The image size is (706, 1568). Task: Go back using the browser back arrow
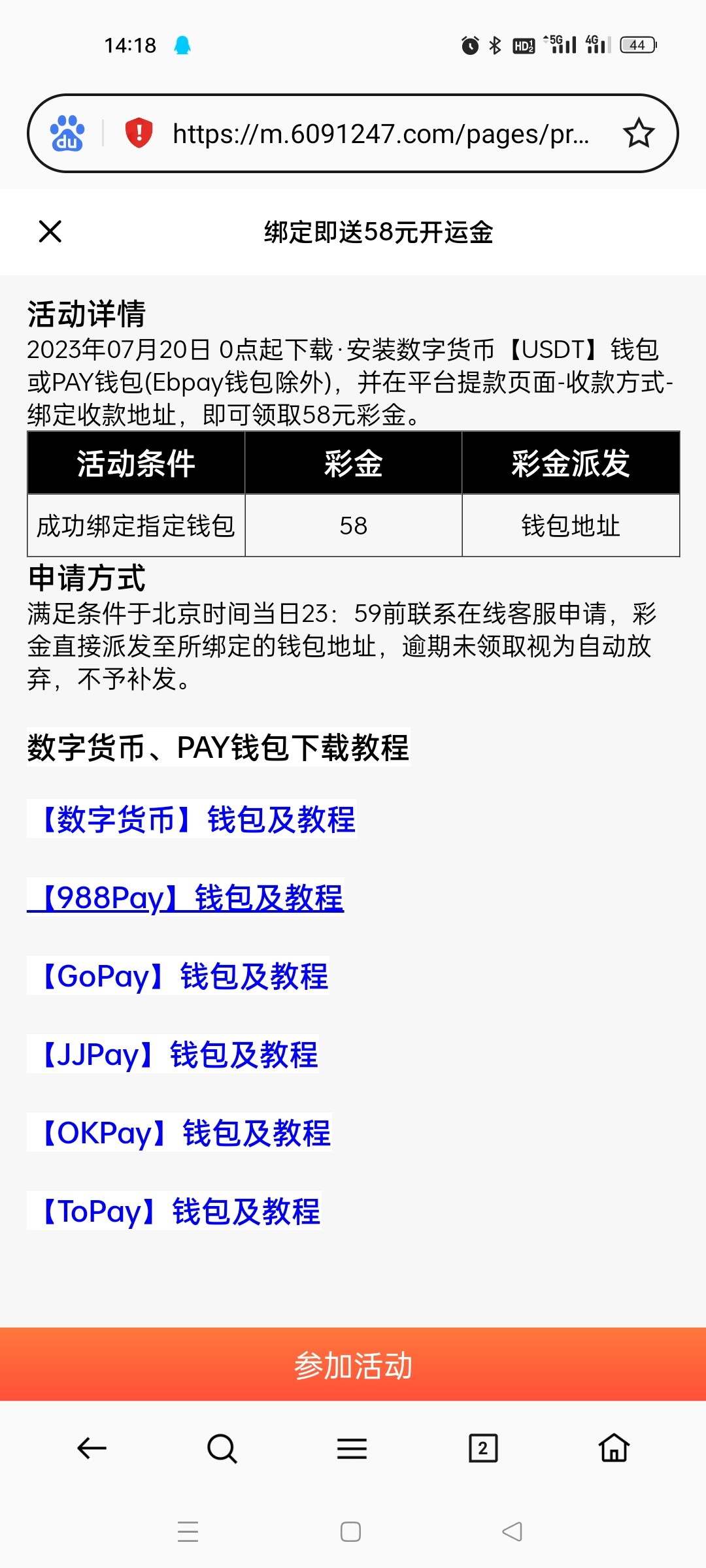[92, 1448]
